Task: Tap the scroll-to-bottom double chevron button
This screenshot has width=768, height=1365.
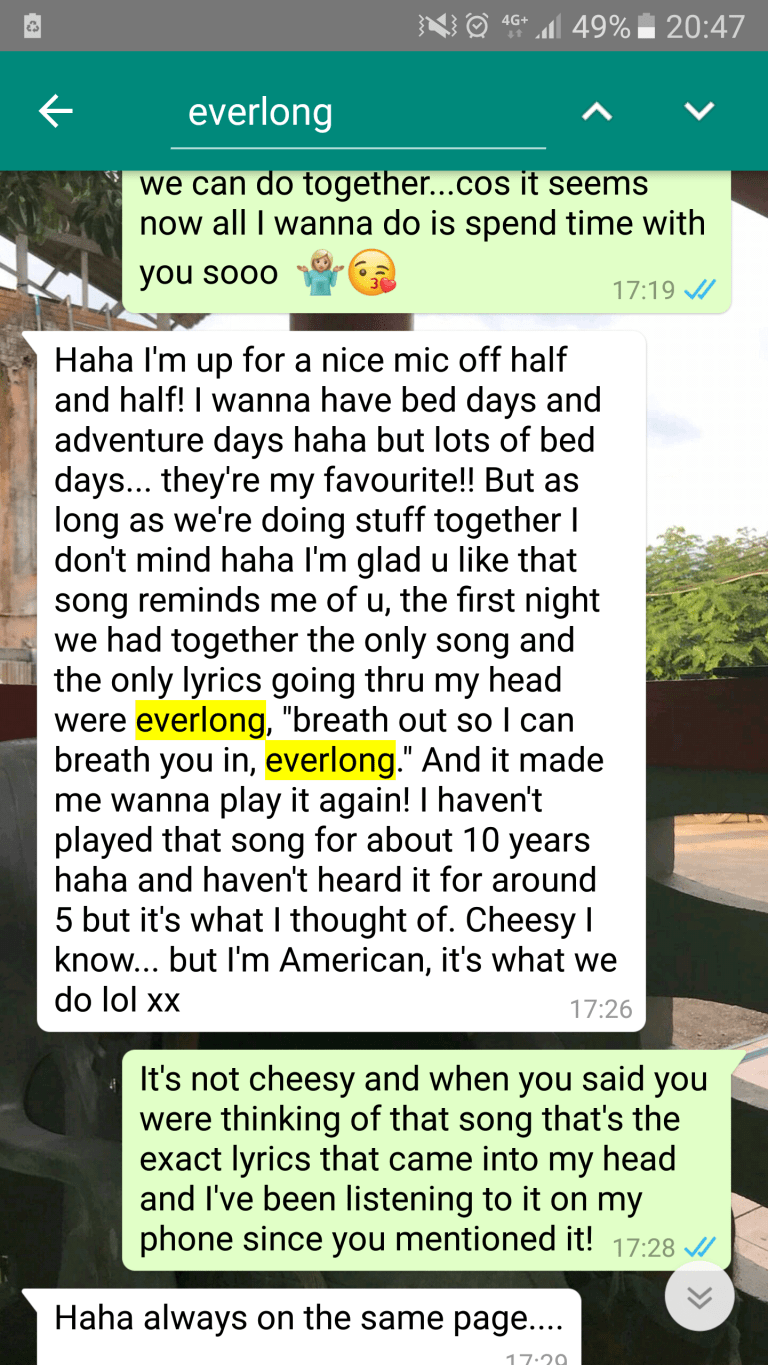Action: tap(699, 1297)
